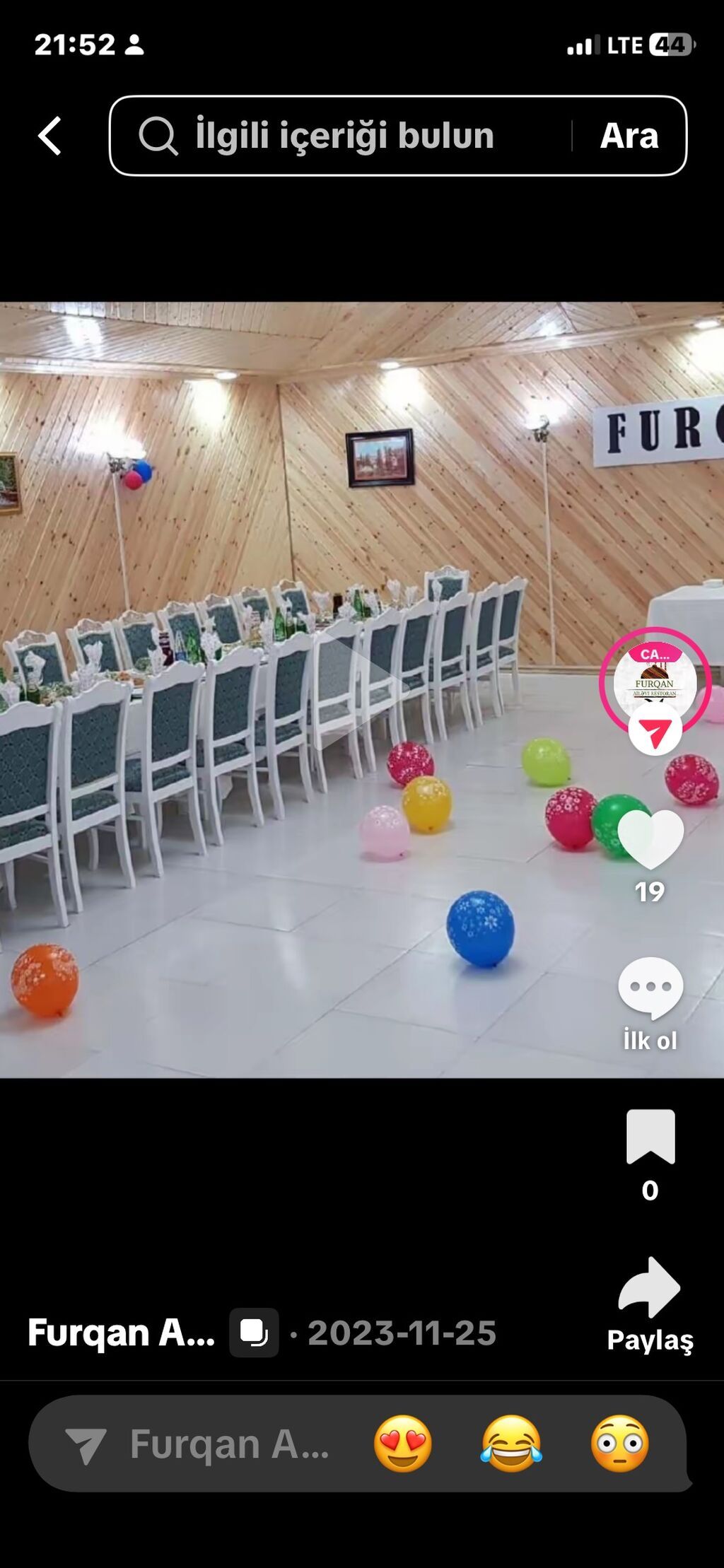Open the Furqan A... username link
This screenshot has height=1568, width=724.
click(122, 1333)
